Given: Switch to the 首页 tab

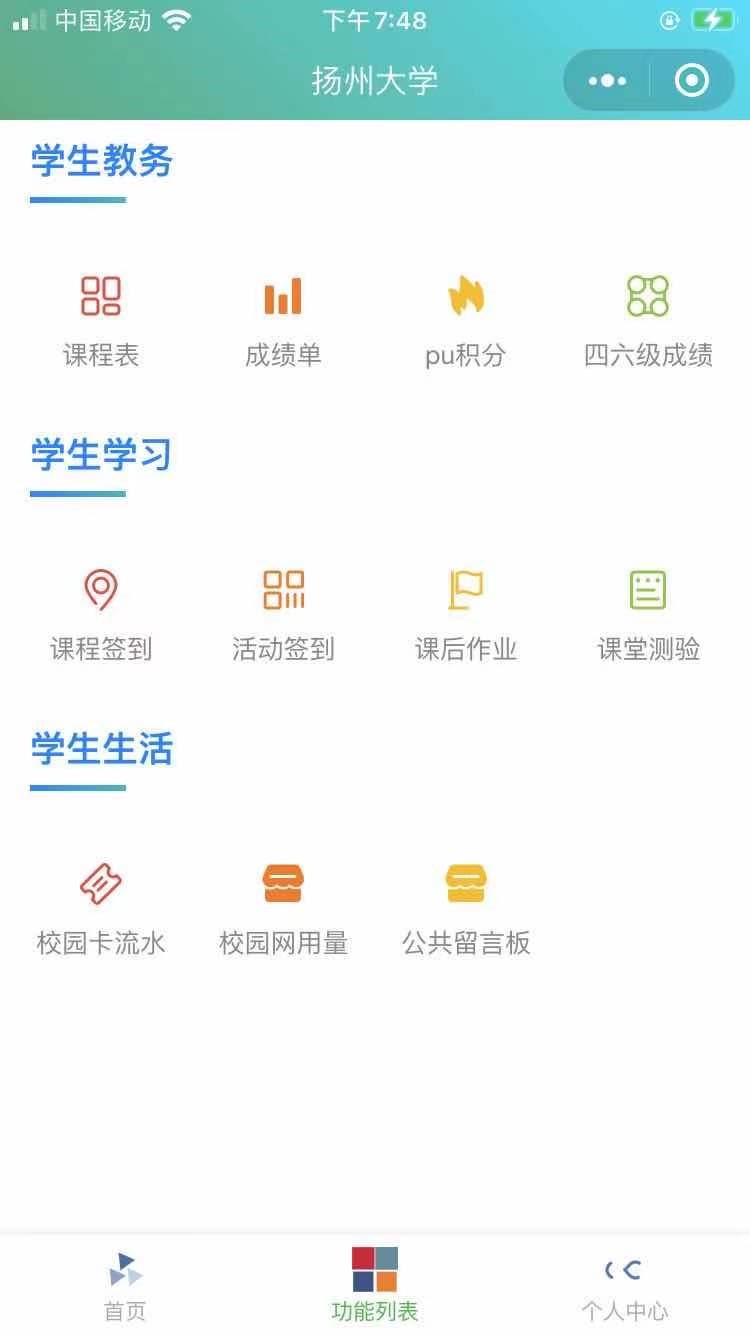Looking at the screenshot, I should [125, 1285].
